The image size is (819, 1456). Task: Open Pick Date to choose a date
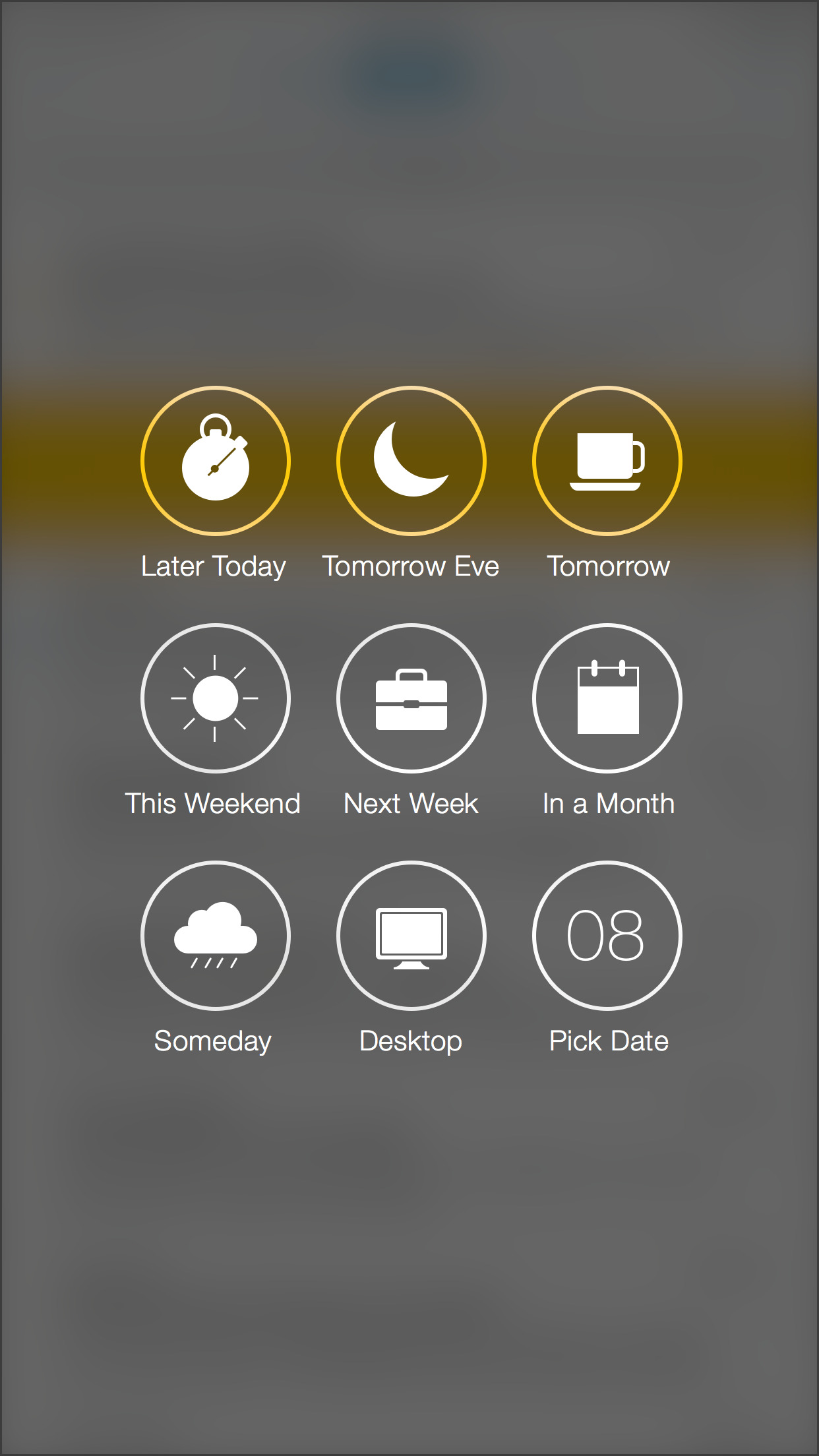pyautogui.click(x=607, y=936)
